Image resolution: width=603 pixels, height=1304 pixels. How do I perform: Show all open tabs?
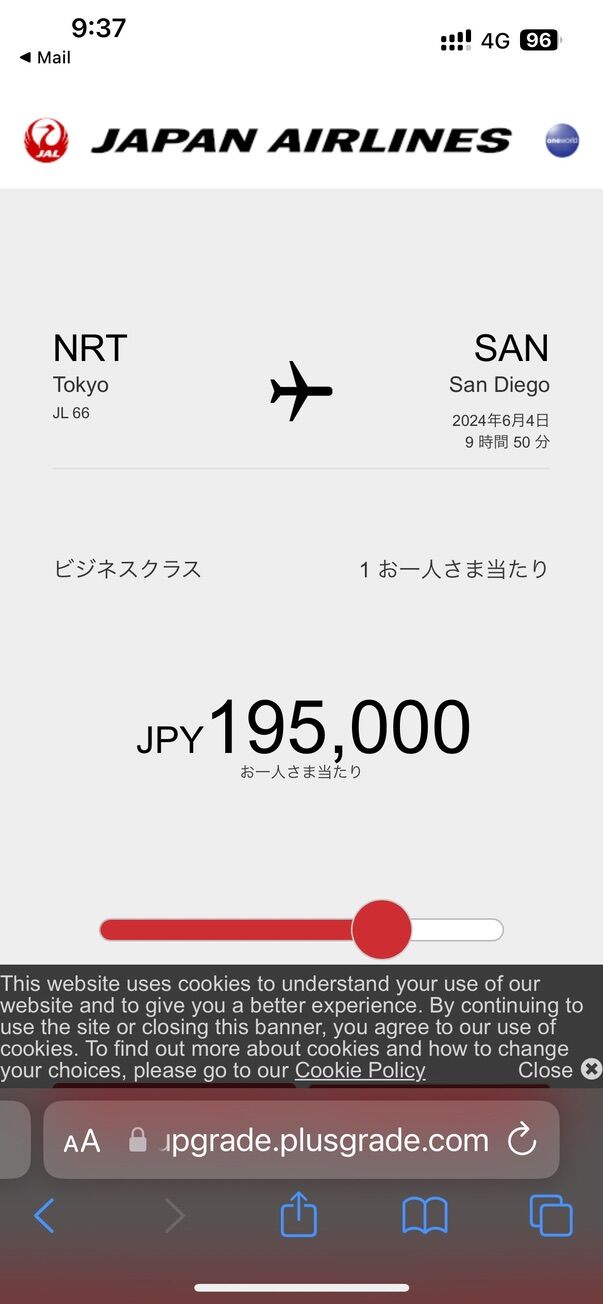550,1216
